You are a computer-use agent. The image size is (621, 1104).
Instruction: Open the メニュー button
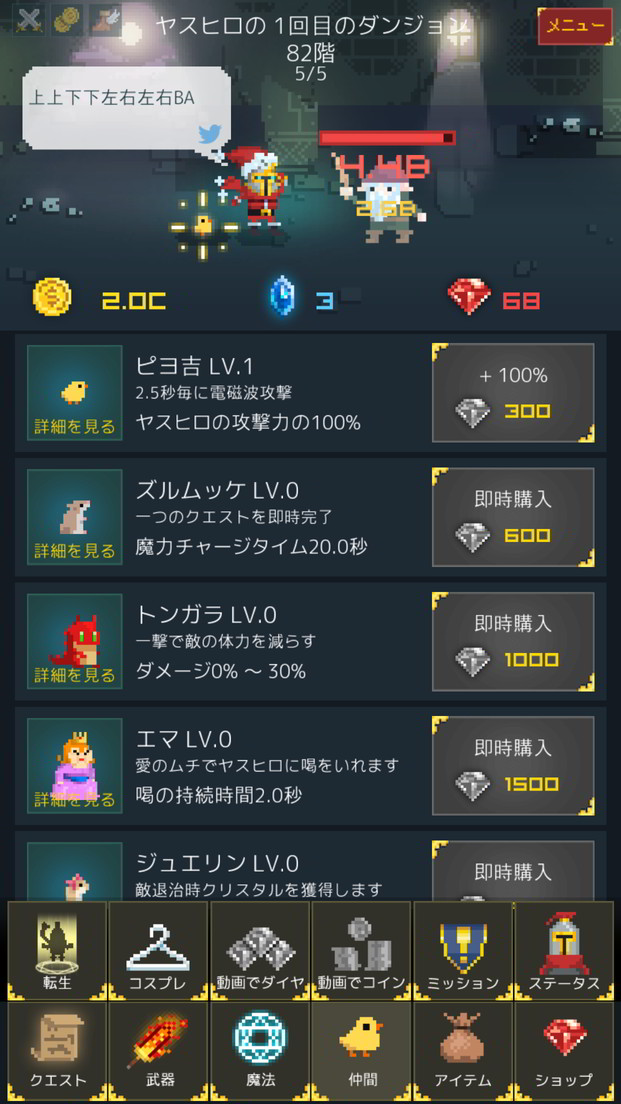(574, 26)
